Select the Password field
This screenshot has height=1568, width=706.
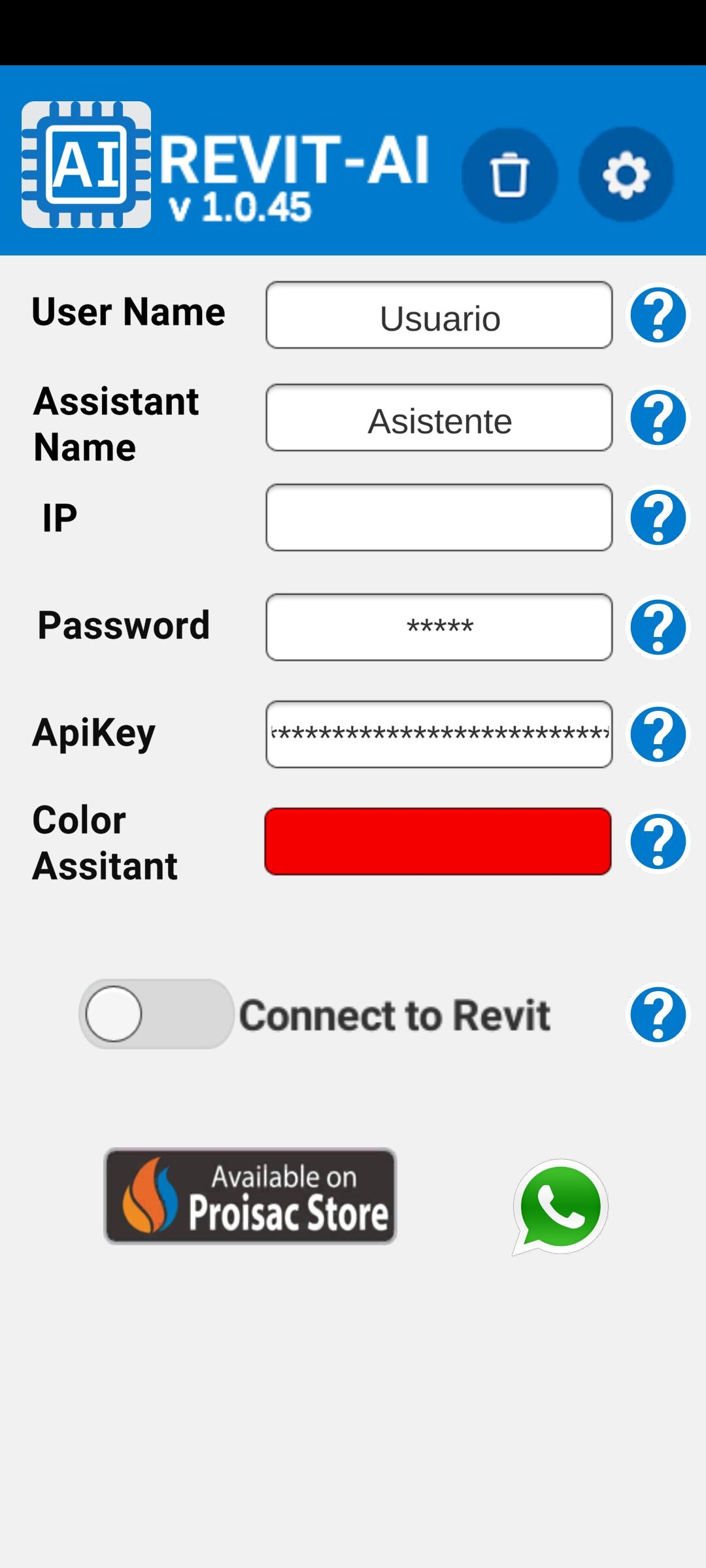(x=439, y=627)
